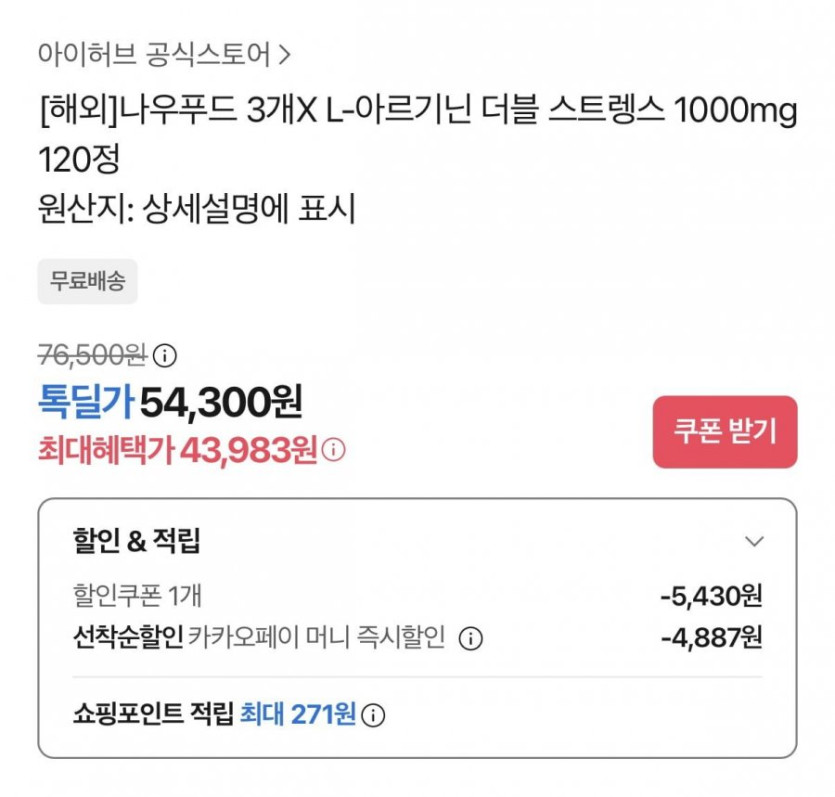Show info about 카카오페이 머니 즉시할인
Viewport: 835px width, 797px height.
pos(471,639)
